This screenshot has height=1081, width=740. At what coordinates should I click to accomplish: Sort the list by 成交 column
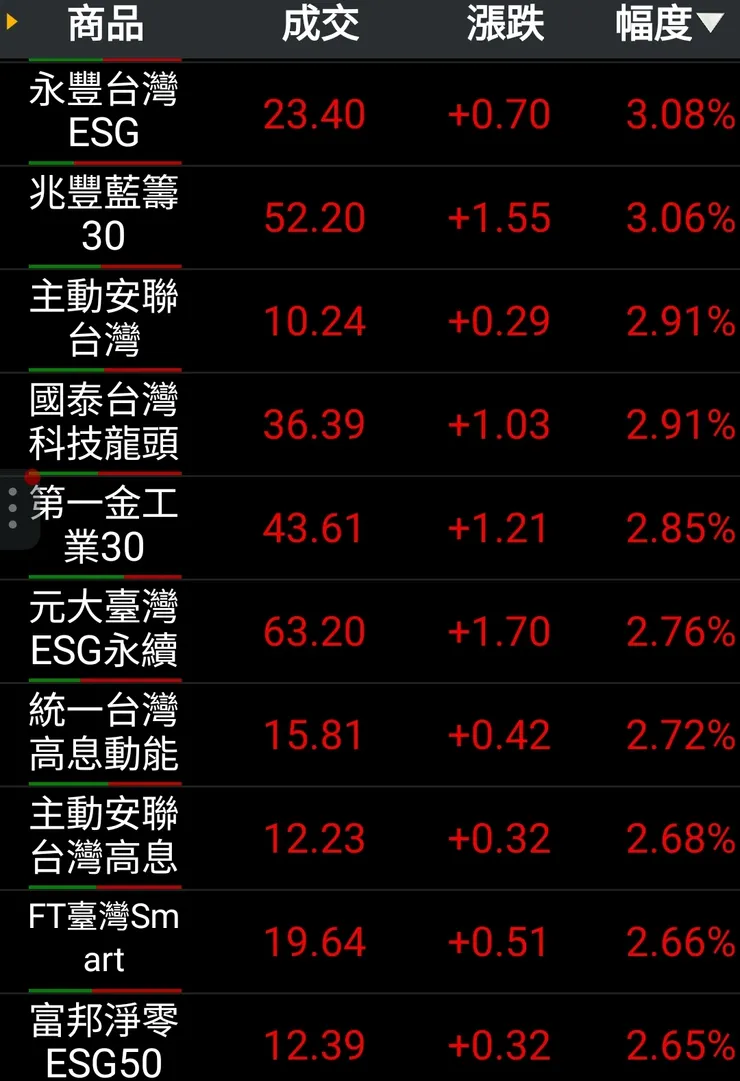tap(320, 25)
